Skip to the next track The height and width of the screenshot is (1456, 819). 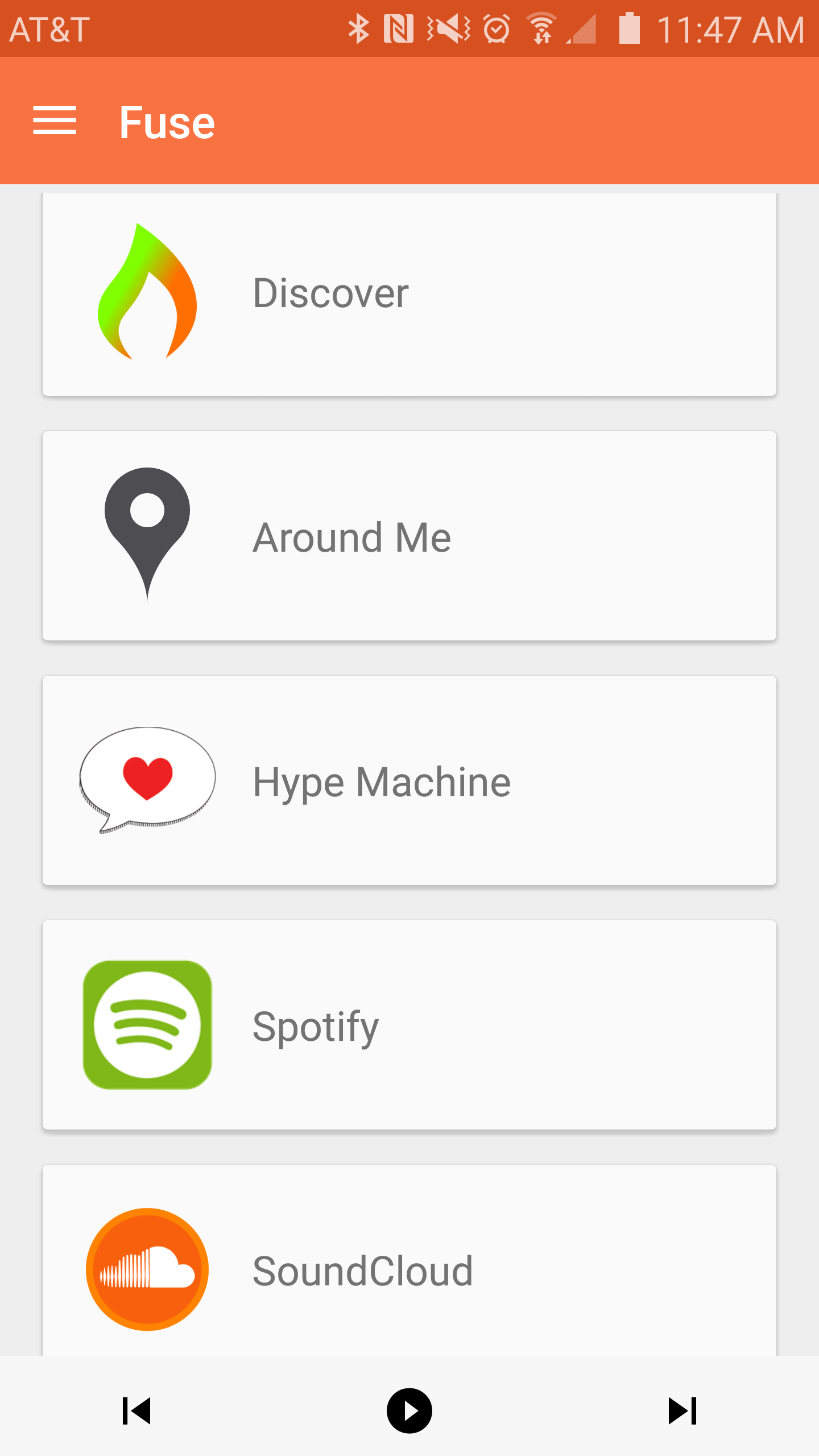[x=682, y=1410]
